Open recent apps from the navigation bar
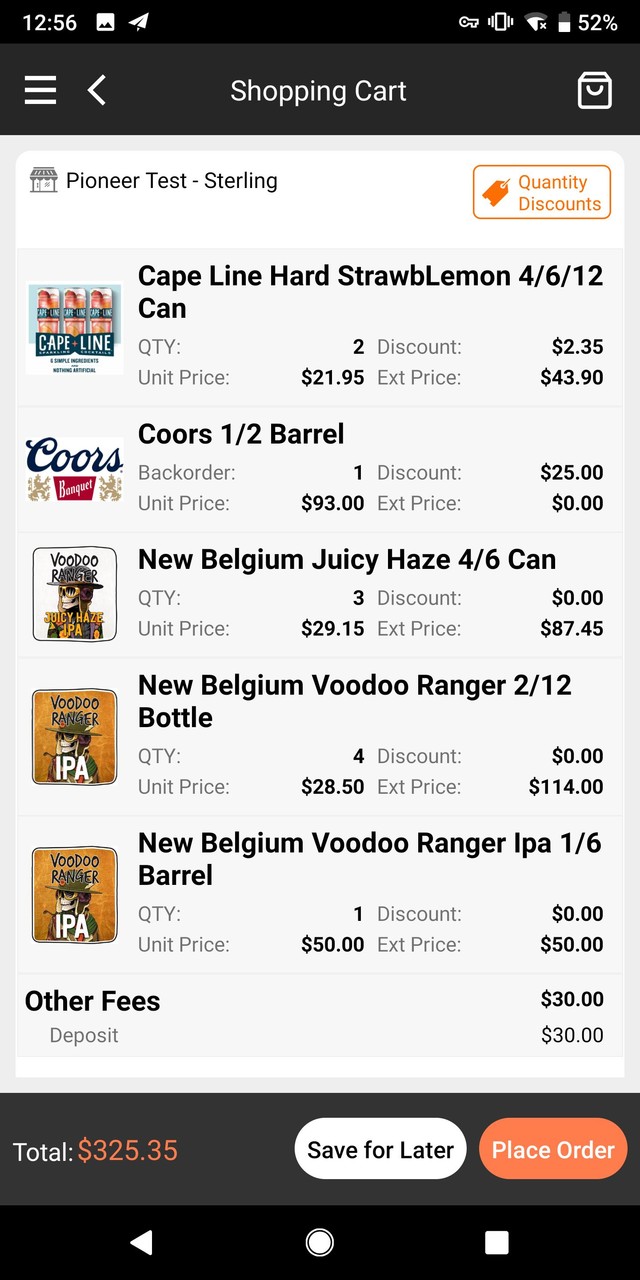 [x=497, y=1242]
